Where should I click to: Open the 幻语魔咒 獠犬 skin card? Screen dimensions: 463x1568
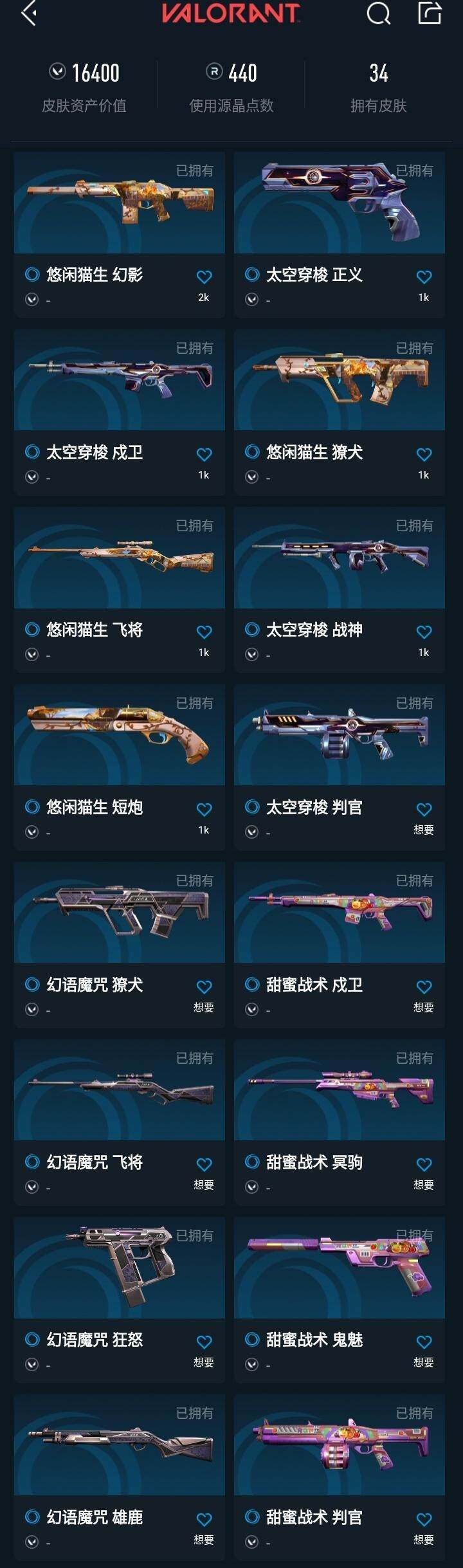point(120,913)
